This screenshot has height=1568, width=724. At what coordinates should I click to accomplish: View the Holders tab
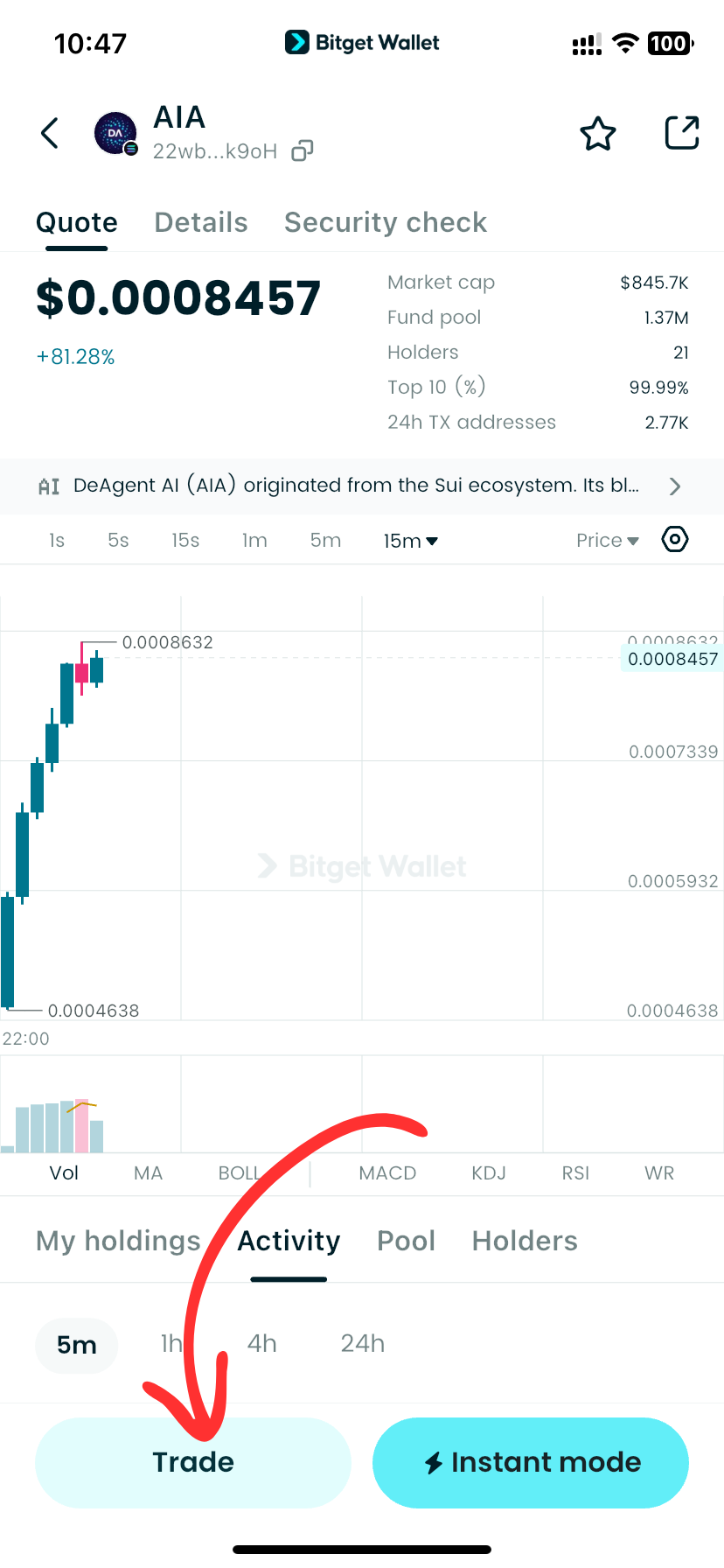pos(525,1241)
